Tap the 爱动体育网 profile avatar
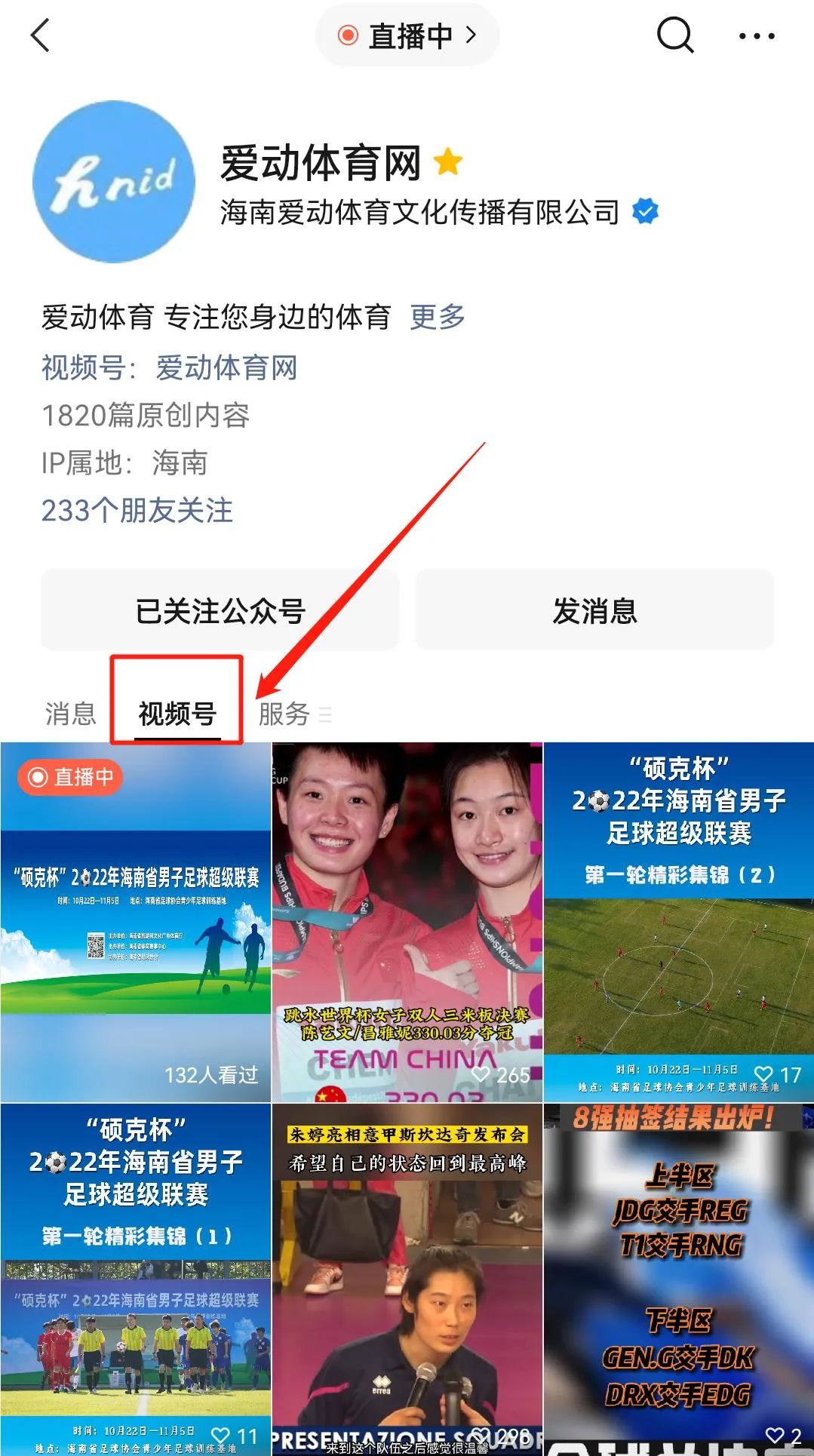 [114, 182]
